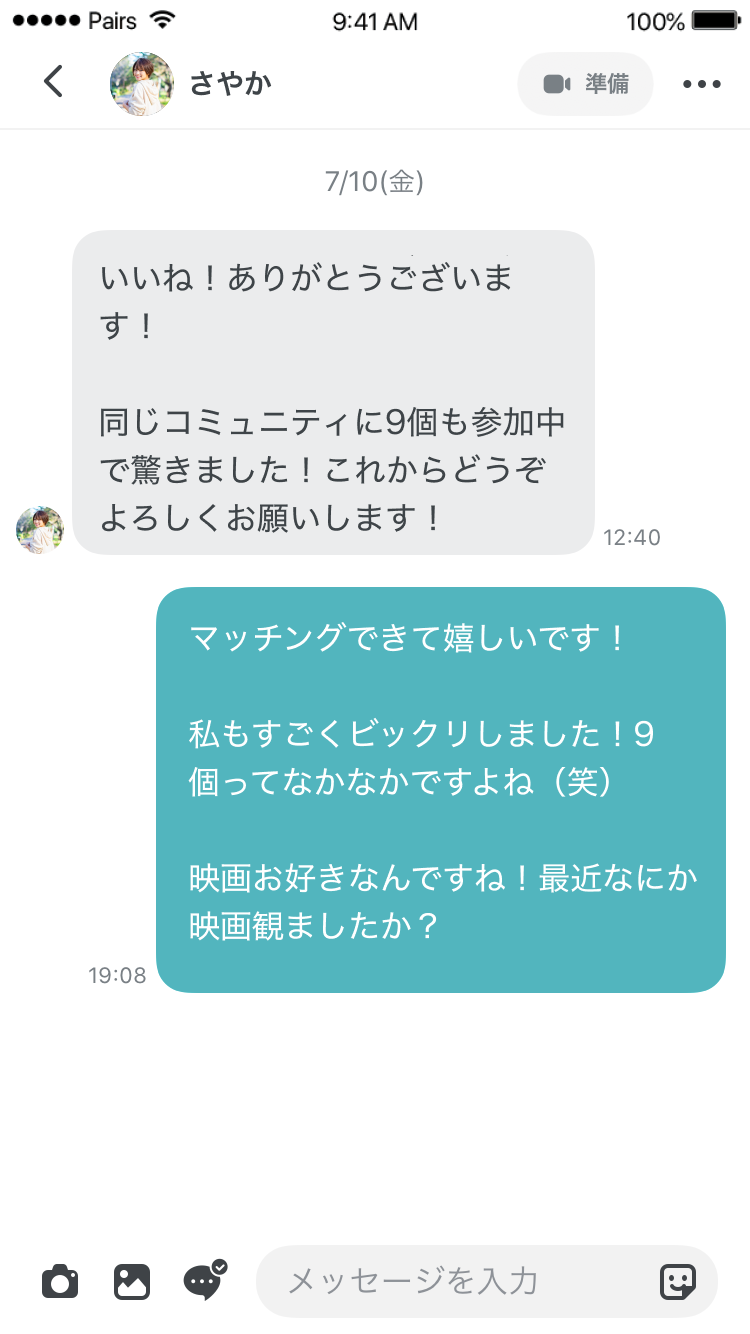Open the sticker picker in message field
This screenshot has height=1334, width=750.
(x=679, y=1281)
